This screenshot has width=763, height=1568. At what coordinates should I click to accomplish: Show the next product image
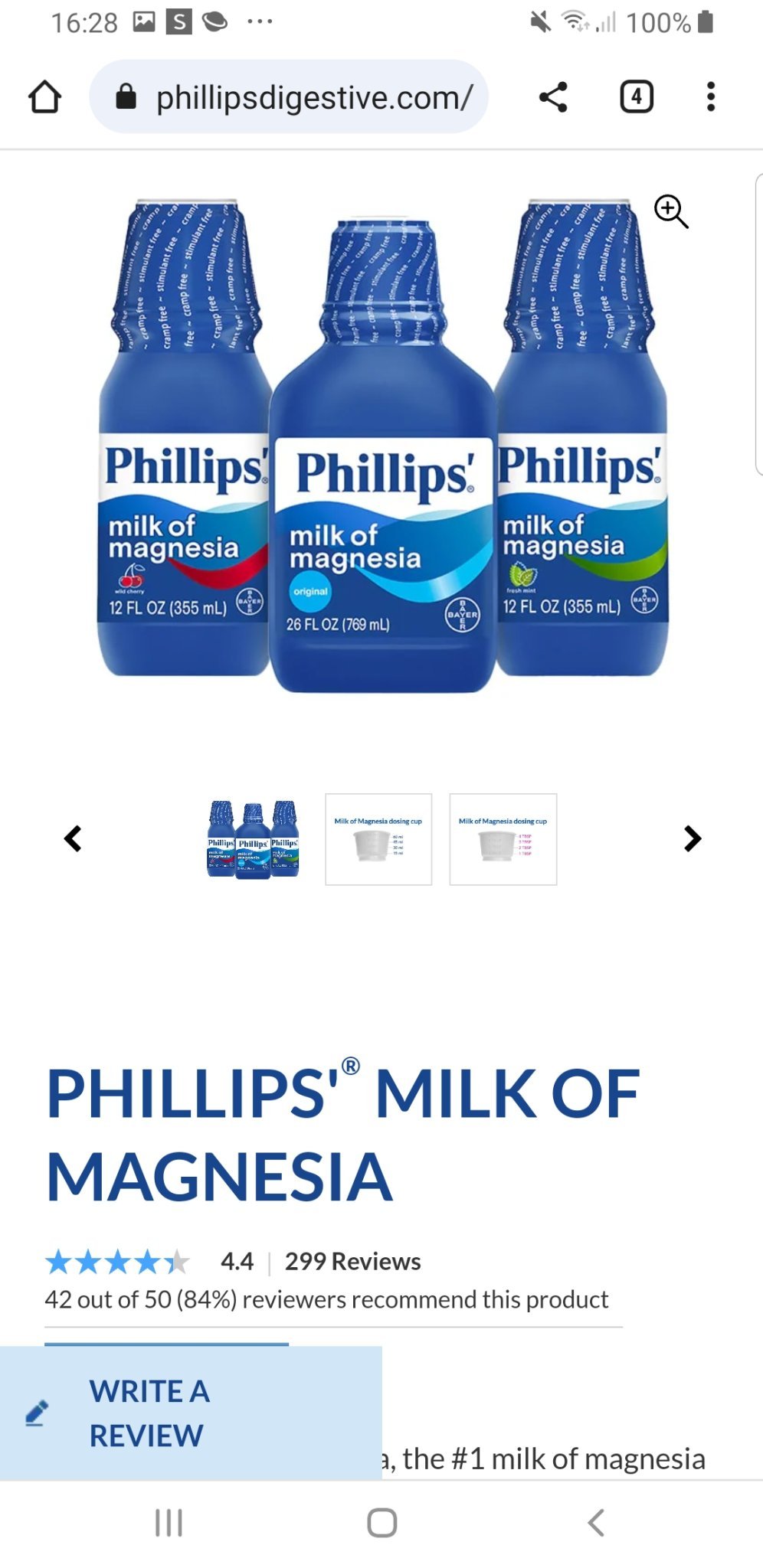point(692,838)
